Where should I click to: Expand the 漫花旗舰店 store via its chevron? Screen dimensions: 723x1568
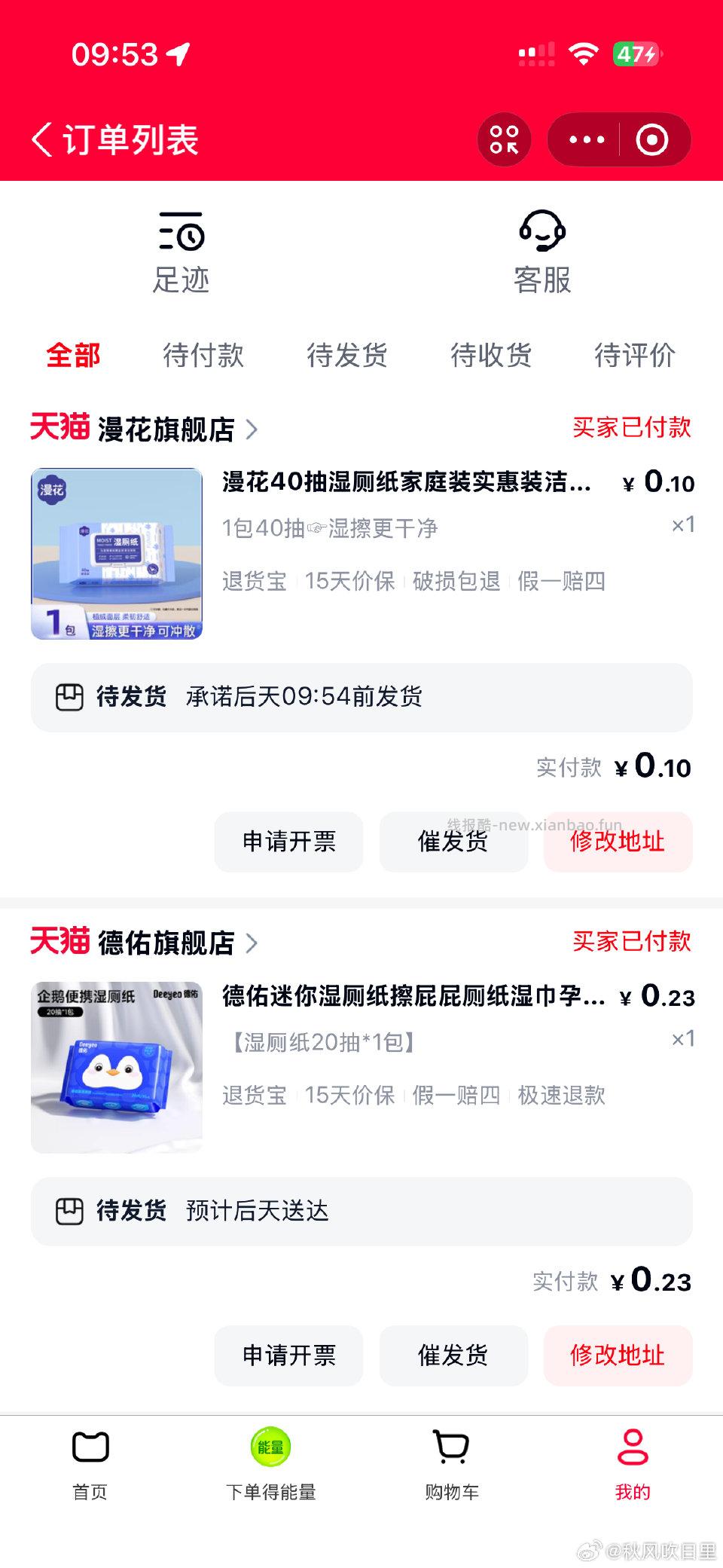tap(256, 427)
